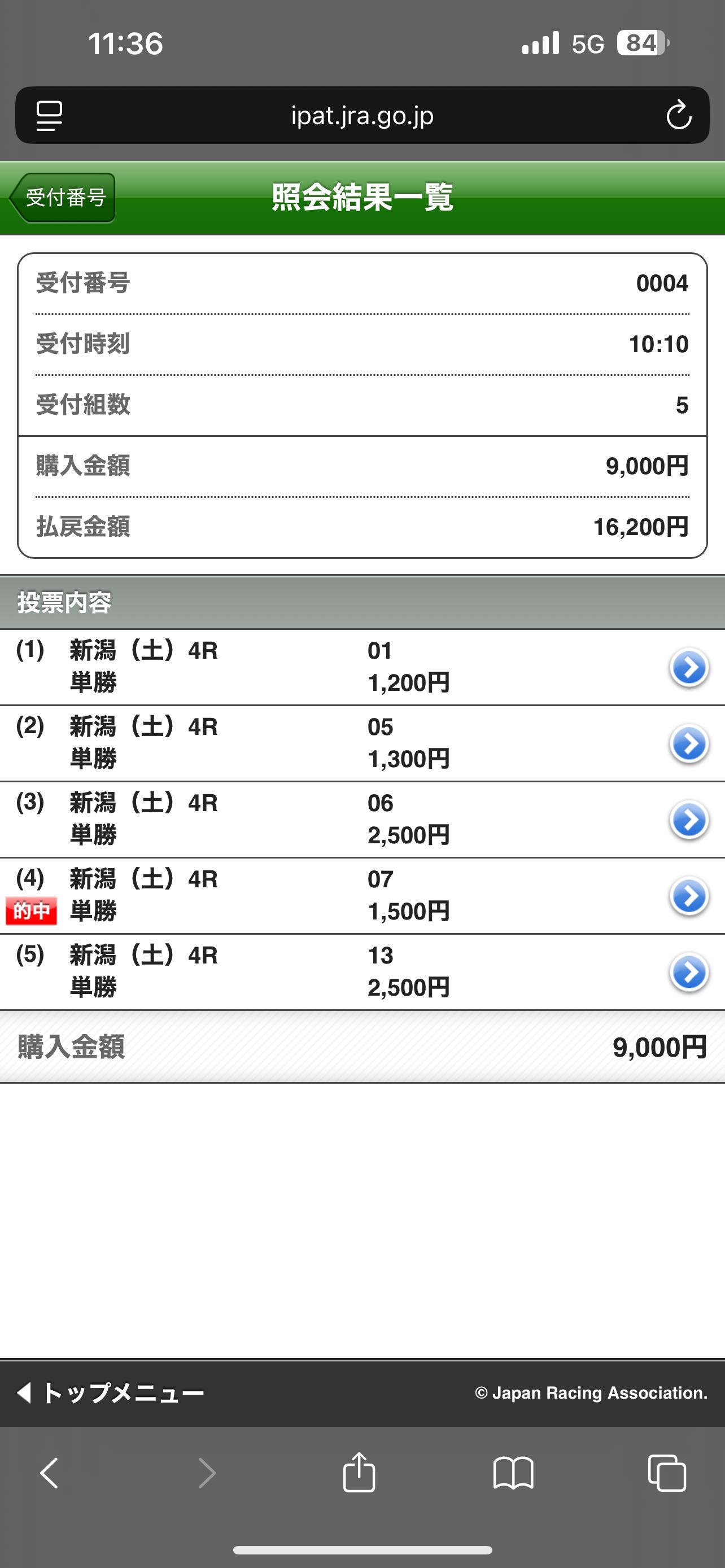This screenshot has height=1568, width=725.
Task: Open the page menu beside the URL
Action: [49, 116]
